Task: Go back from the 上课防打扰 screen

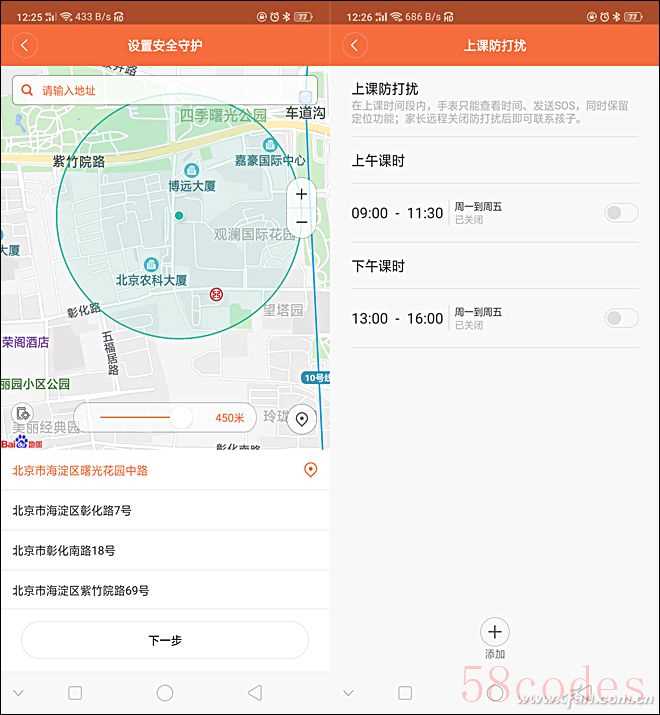Action: (x=354, y=45)
